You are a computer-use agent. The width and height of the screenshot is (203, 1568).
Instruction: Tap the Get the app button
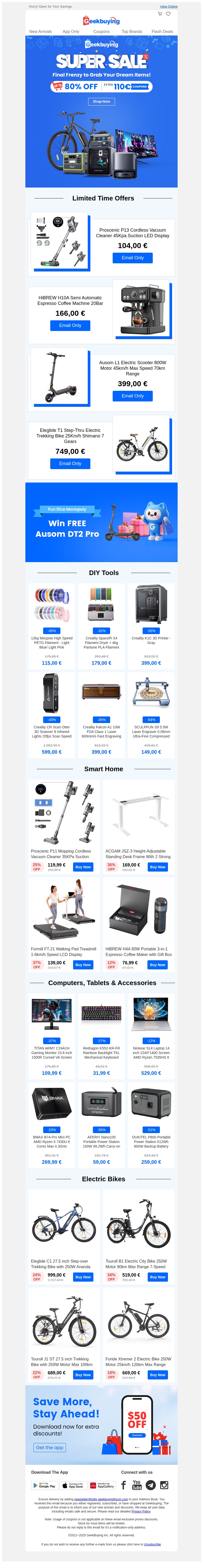(49, 1447)
